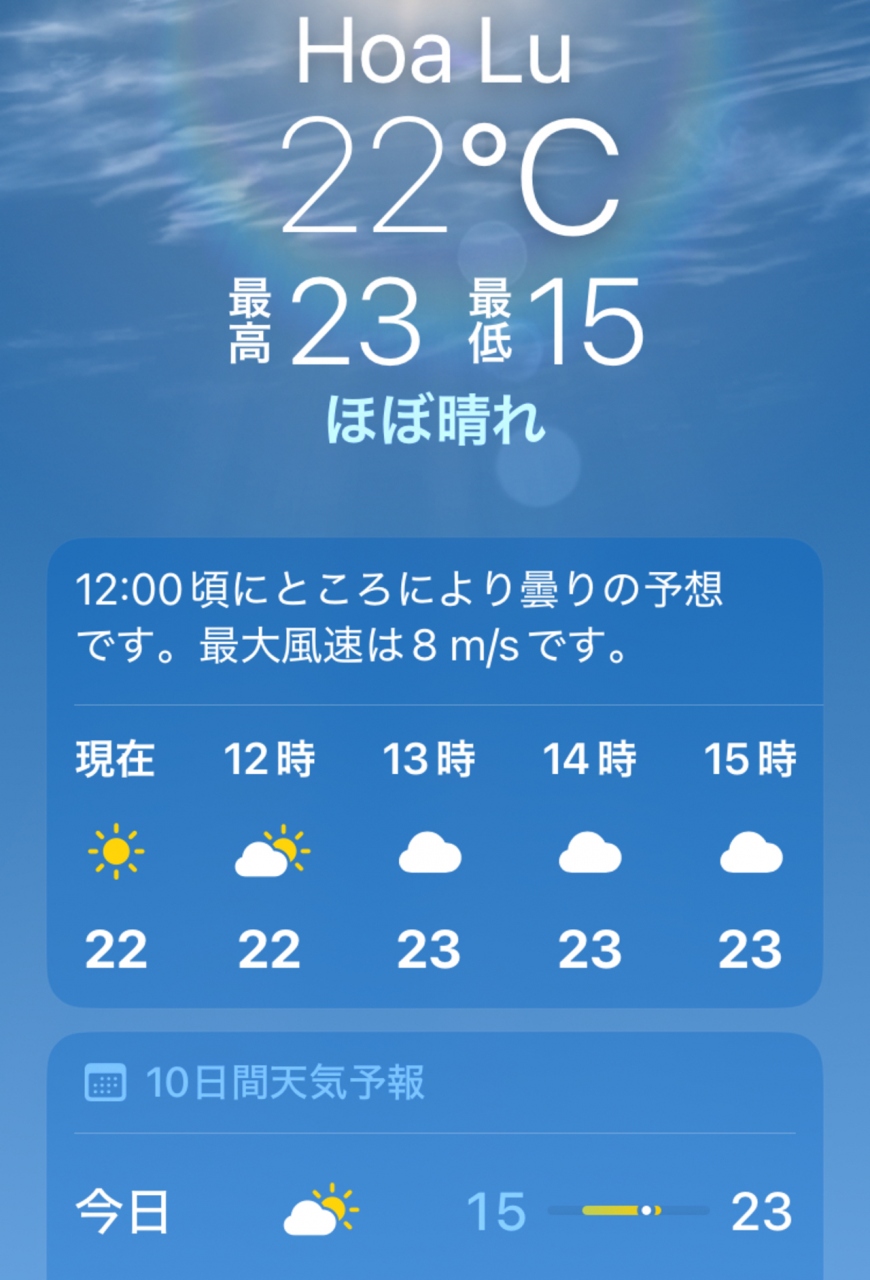Open the hourly forecast card details
This screenshot has width=870, height=1280.
[x=434, y=772]
